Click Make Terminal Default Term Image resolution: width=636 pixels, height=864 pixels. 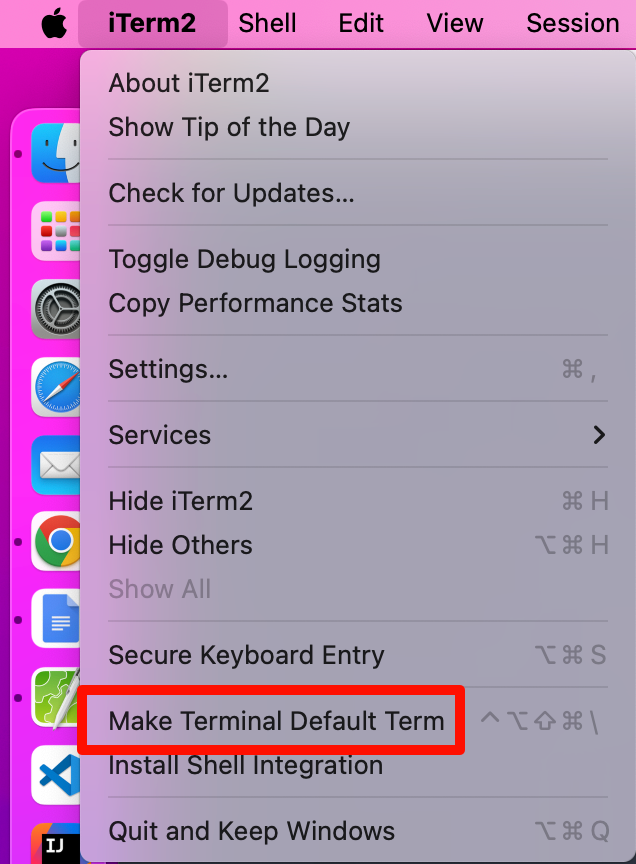coord(276,721)
